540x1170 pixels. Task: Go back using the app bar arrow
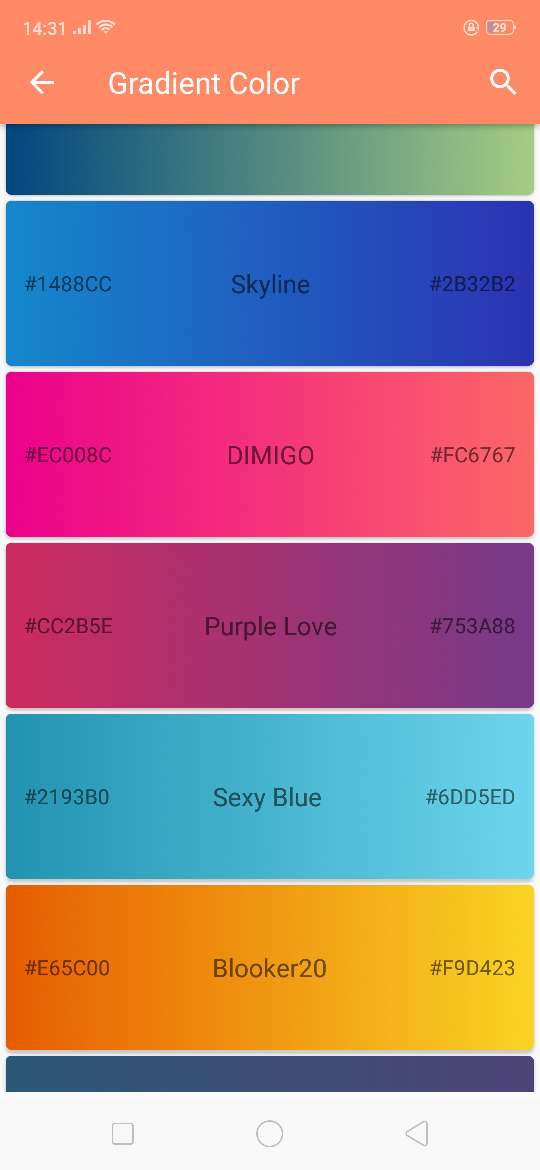tap(42, 83)
